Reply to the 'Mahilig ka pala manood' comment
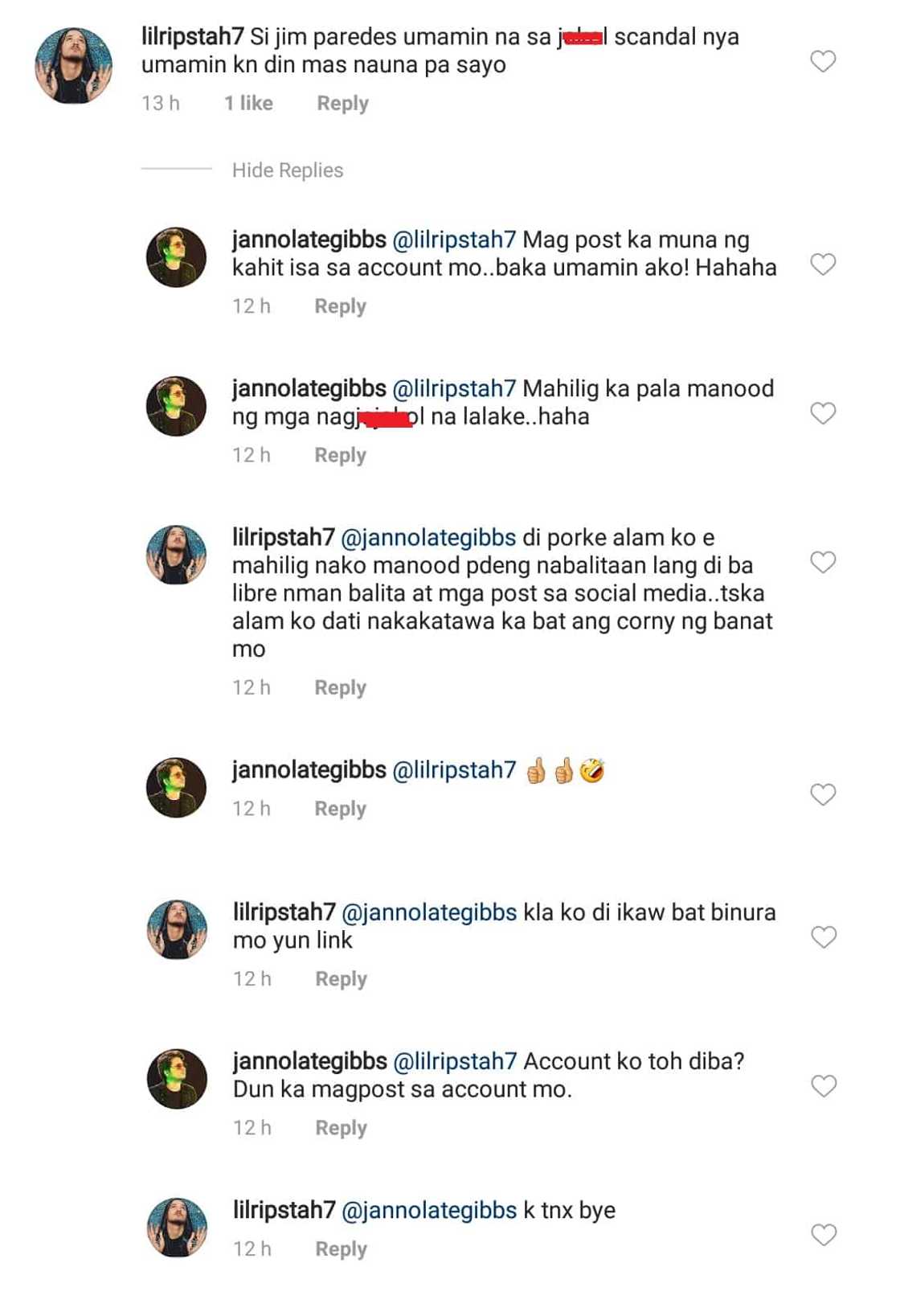Screen dimensions: 900x1316 tap(340, 456)
